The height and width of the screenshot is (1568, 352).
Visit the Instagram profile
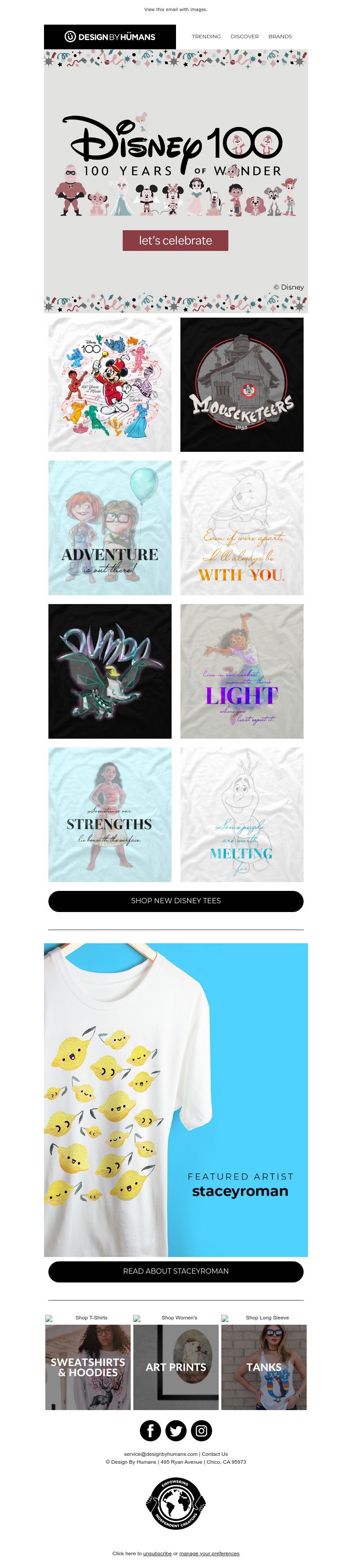[x=202, y=1430]
